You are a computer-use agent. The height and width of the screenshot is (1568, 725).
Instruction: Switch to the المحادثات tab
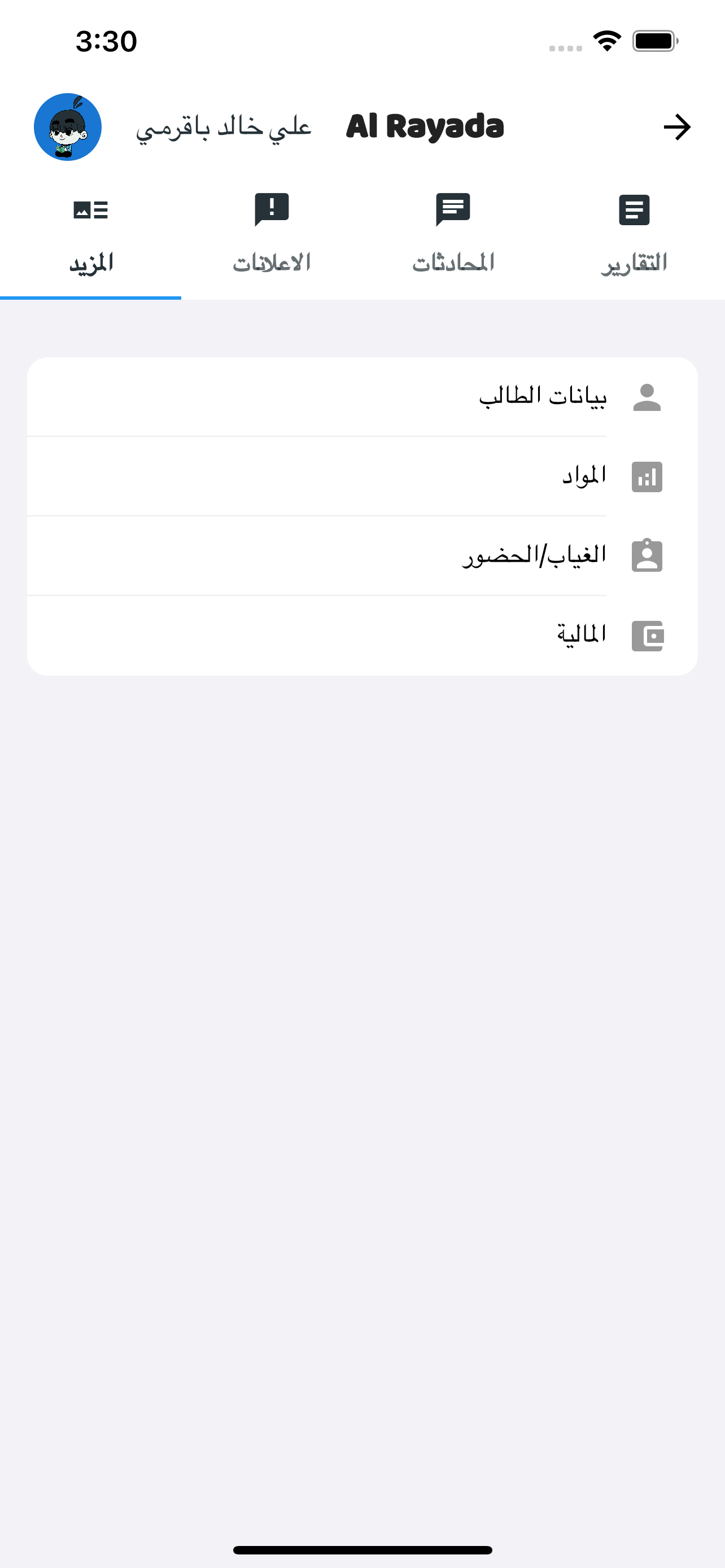pos(453,262)
